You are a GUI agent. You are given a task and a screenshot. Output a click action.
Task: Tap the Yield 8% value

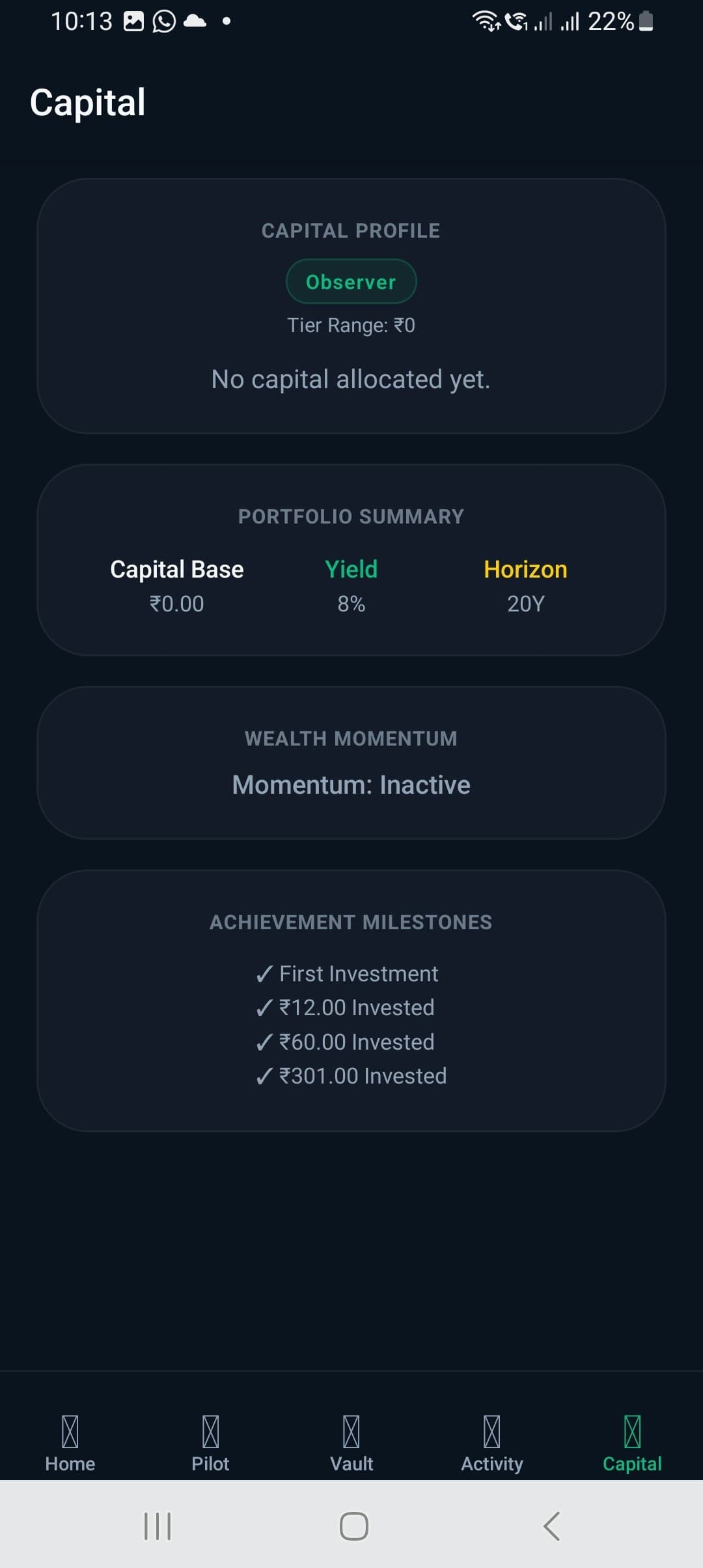351,603
